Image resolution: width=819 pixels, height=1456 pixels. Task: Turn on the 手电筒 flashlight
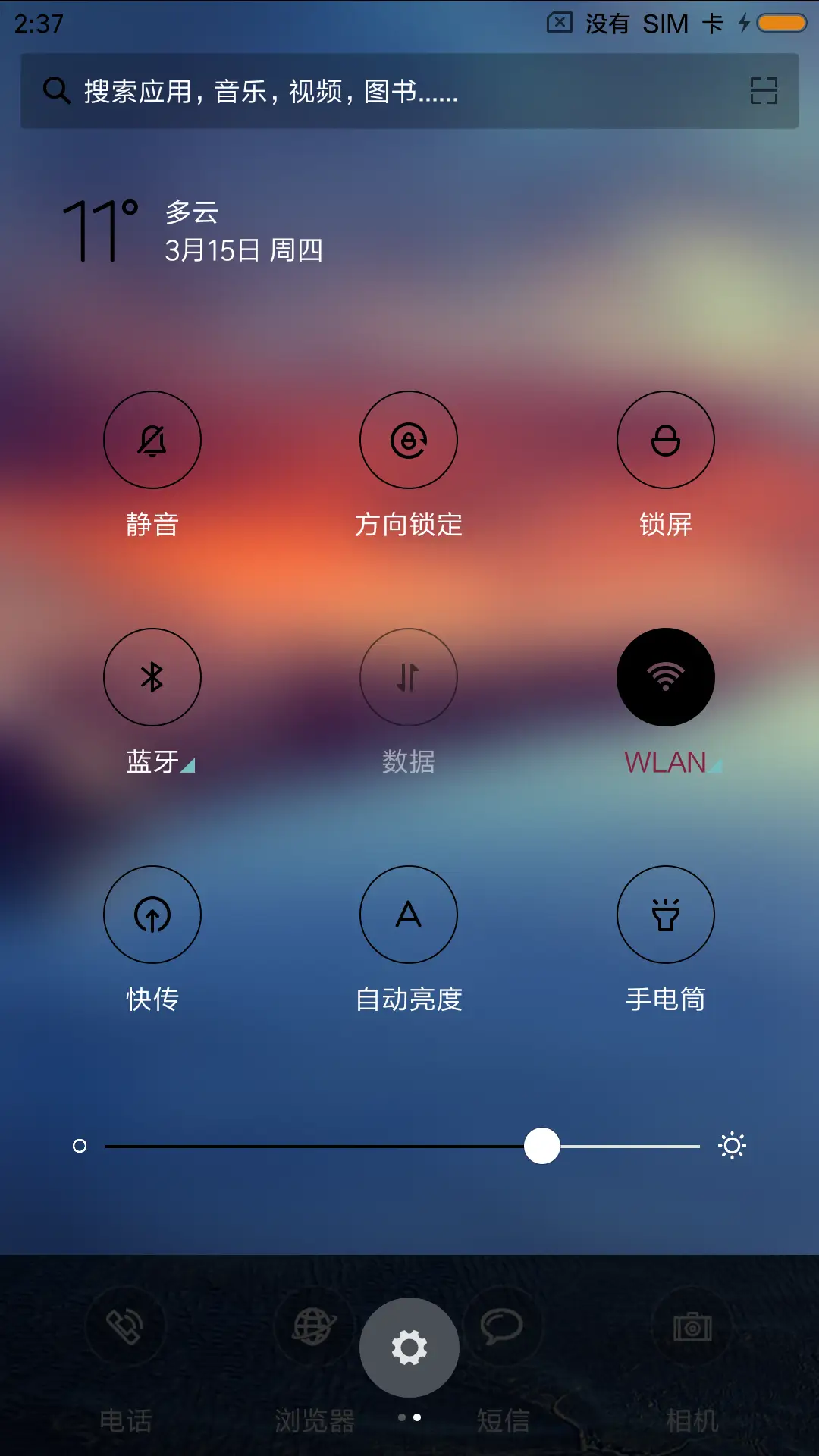[666, 915]
